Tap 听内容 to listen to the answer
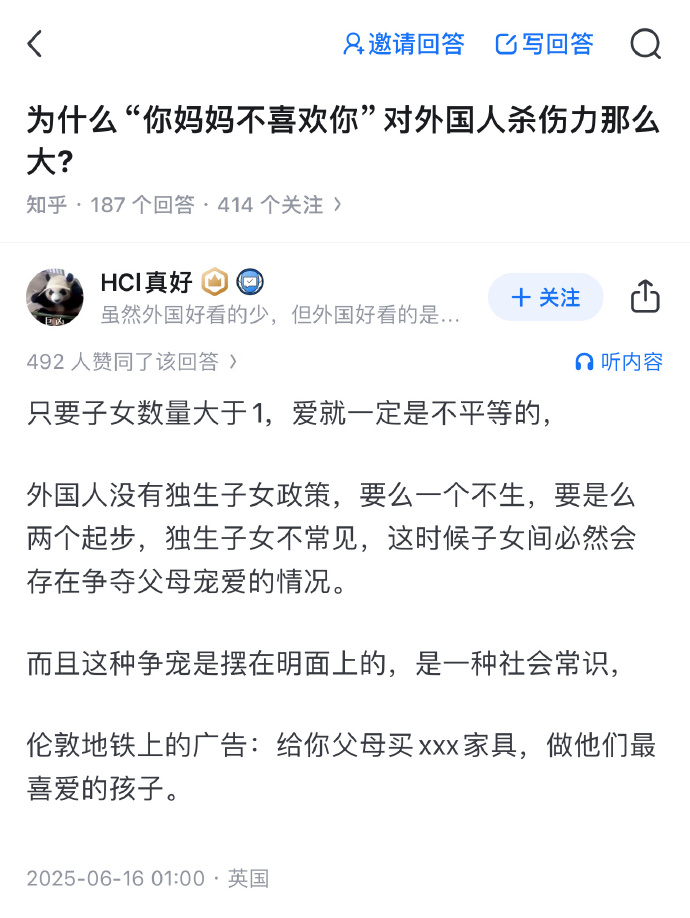 pos(619,362)
